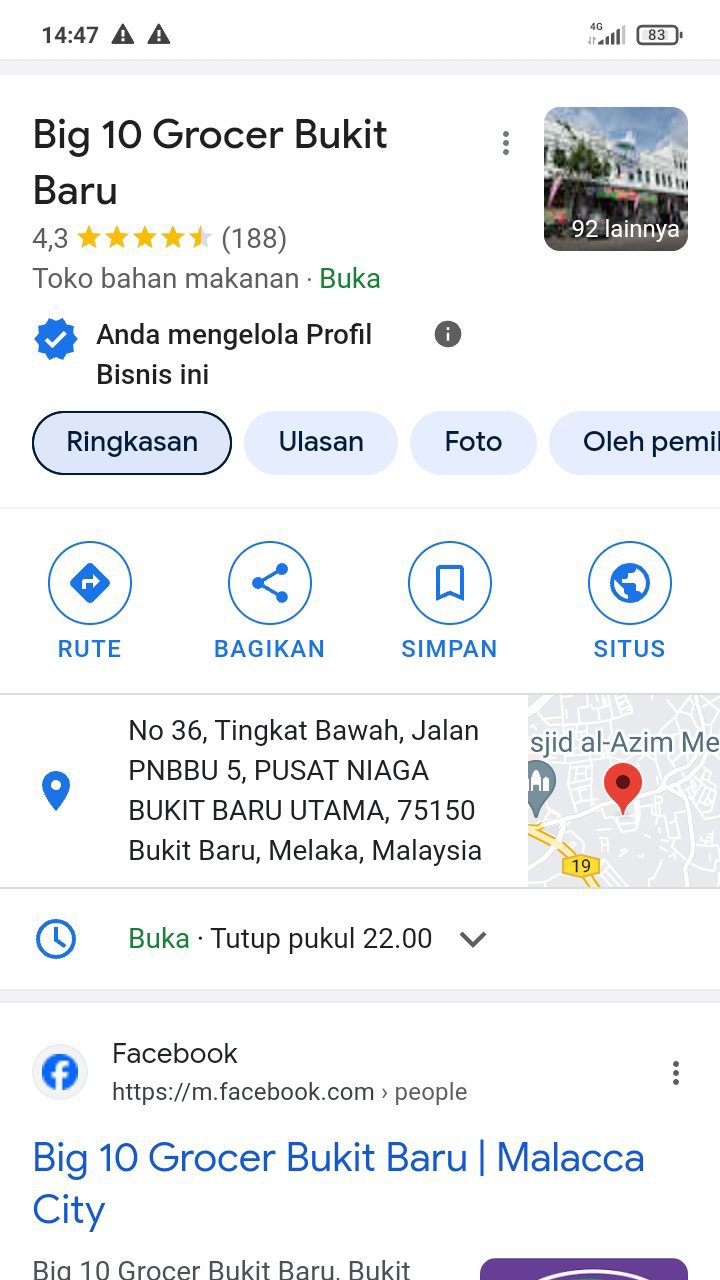Tap the info icon beside Profil Bisnis
Screen dimensions: 720x1280
tap(448, 334)
